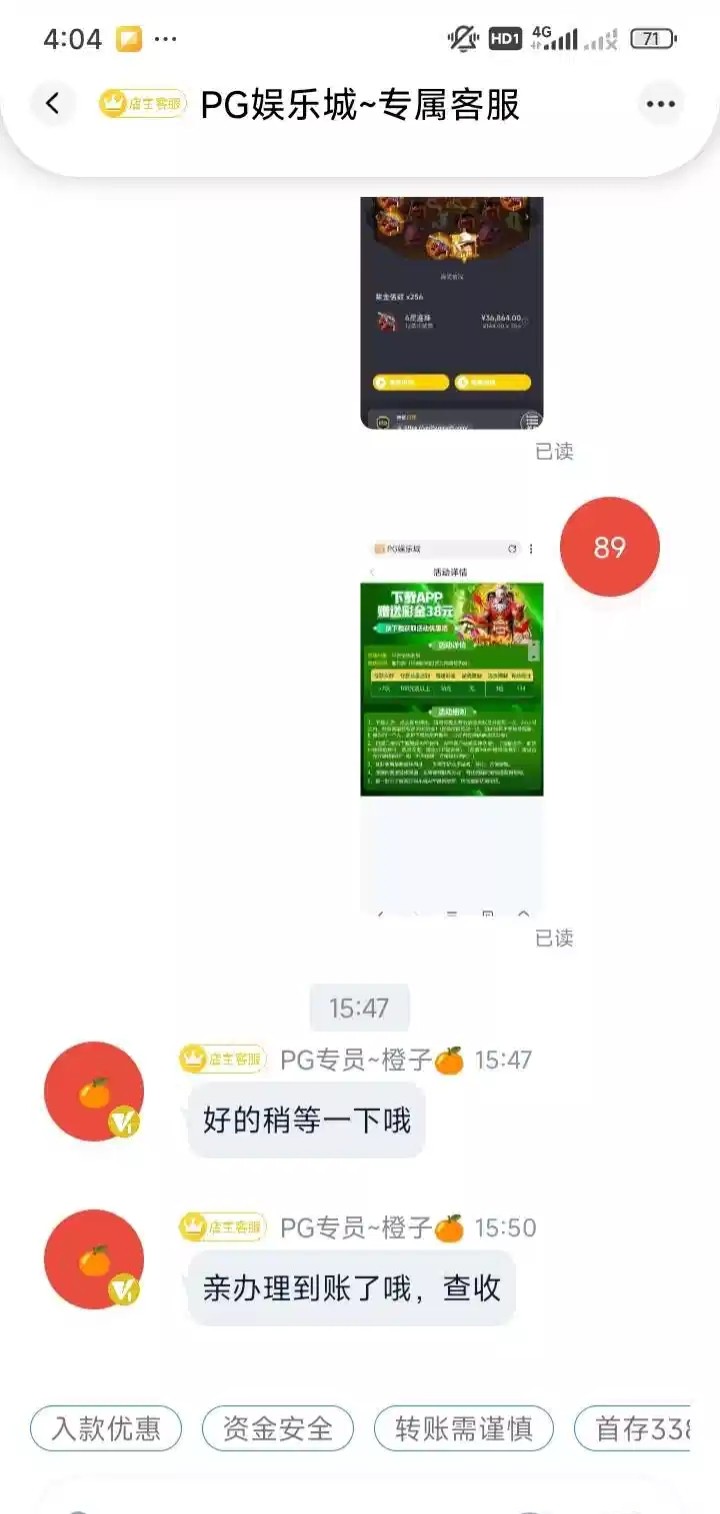The width and height of the screenshot is (720, 1514).
Task: Tap the red 89 avatar
Action: (x=609, y=547)
